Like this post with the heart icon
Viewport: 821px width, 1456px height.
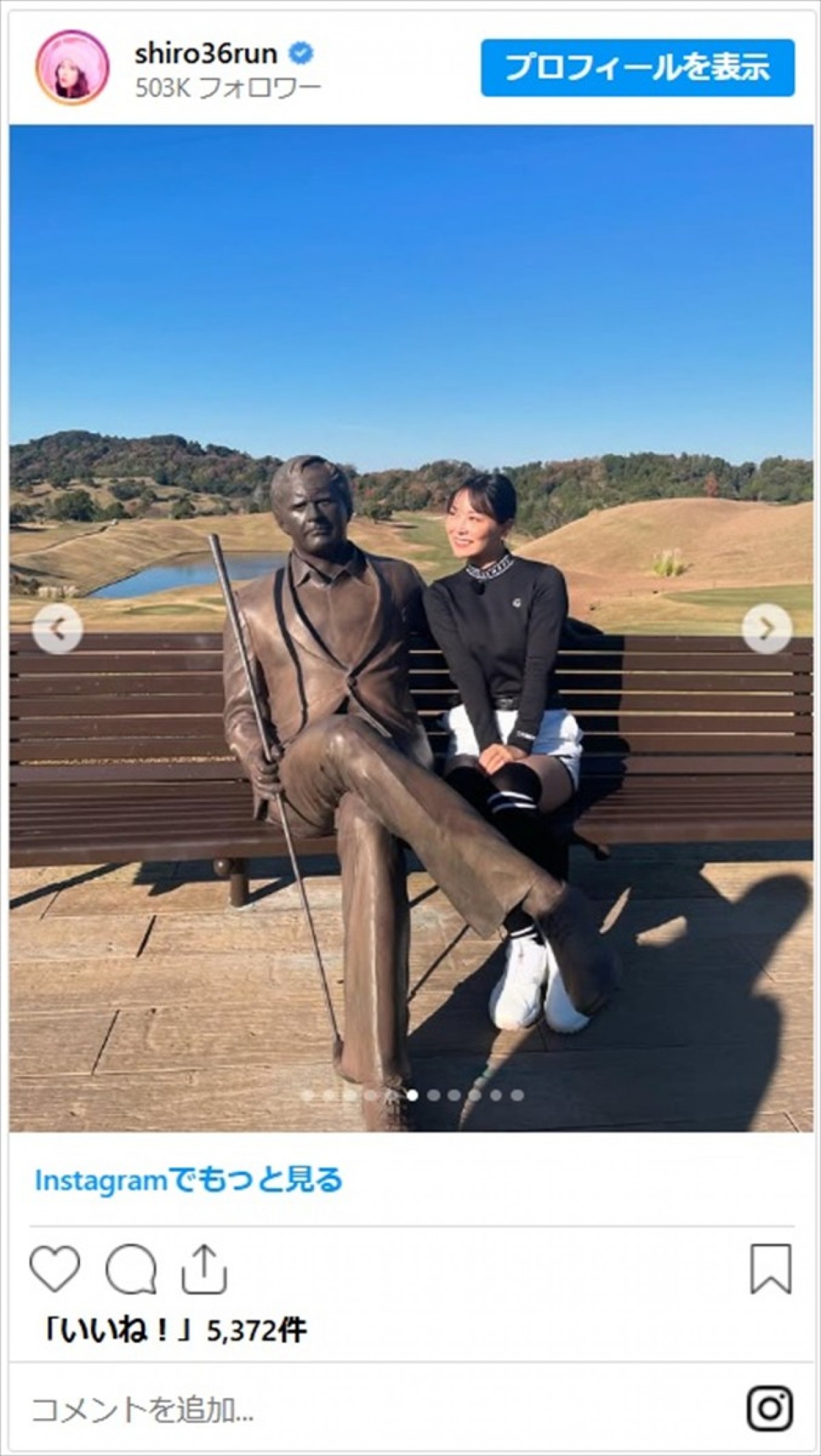(x=55, y=1269)
